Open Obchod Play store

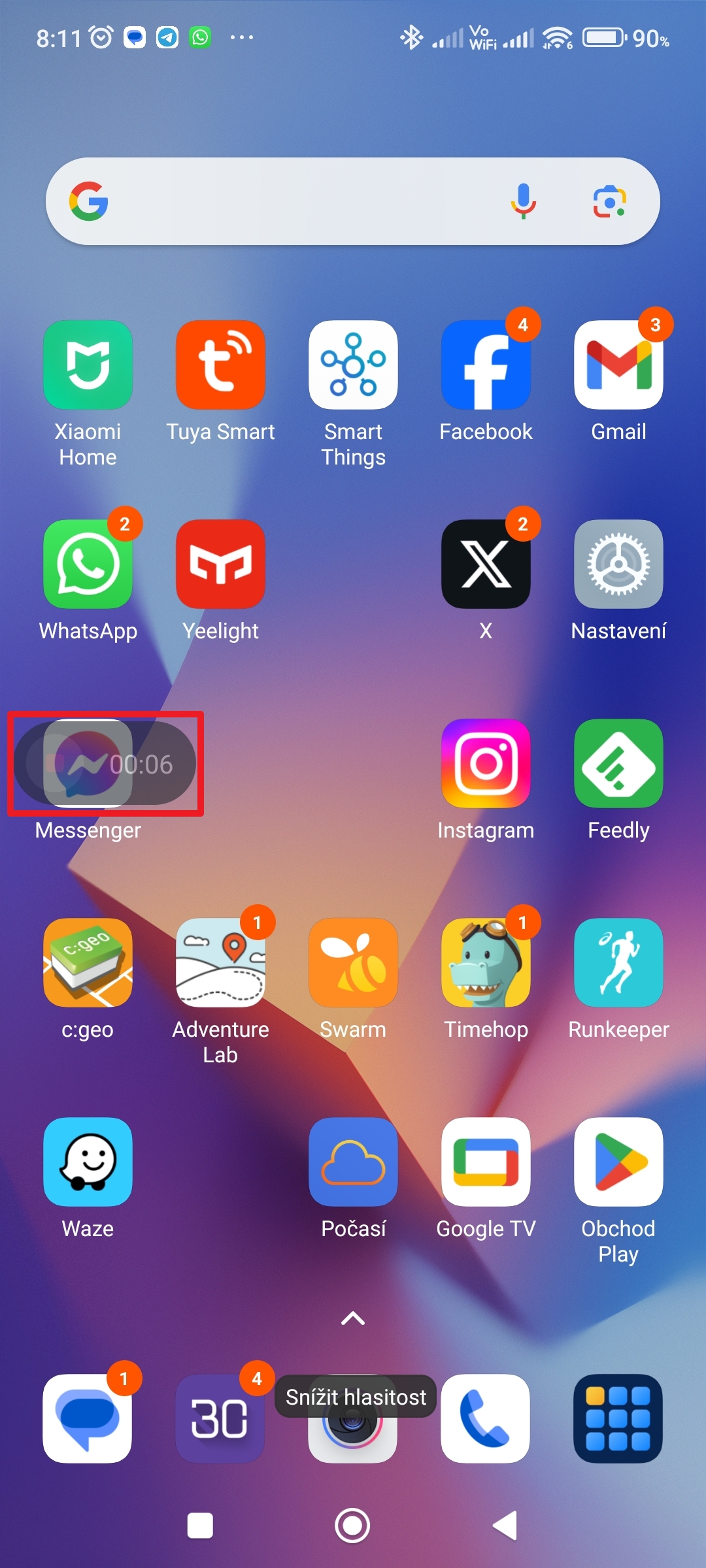(x=618, y=1162)
